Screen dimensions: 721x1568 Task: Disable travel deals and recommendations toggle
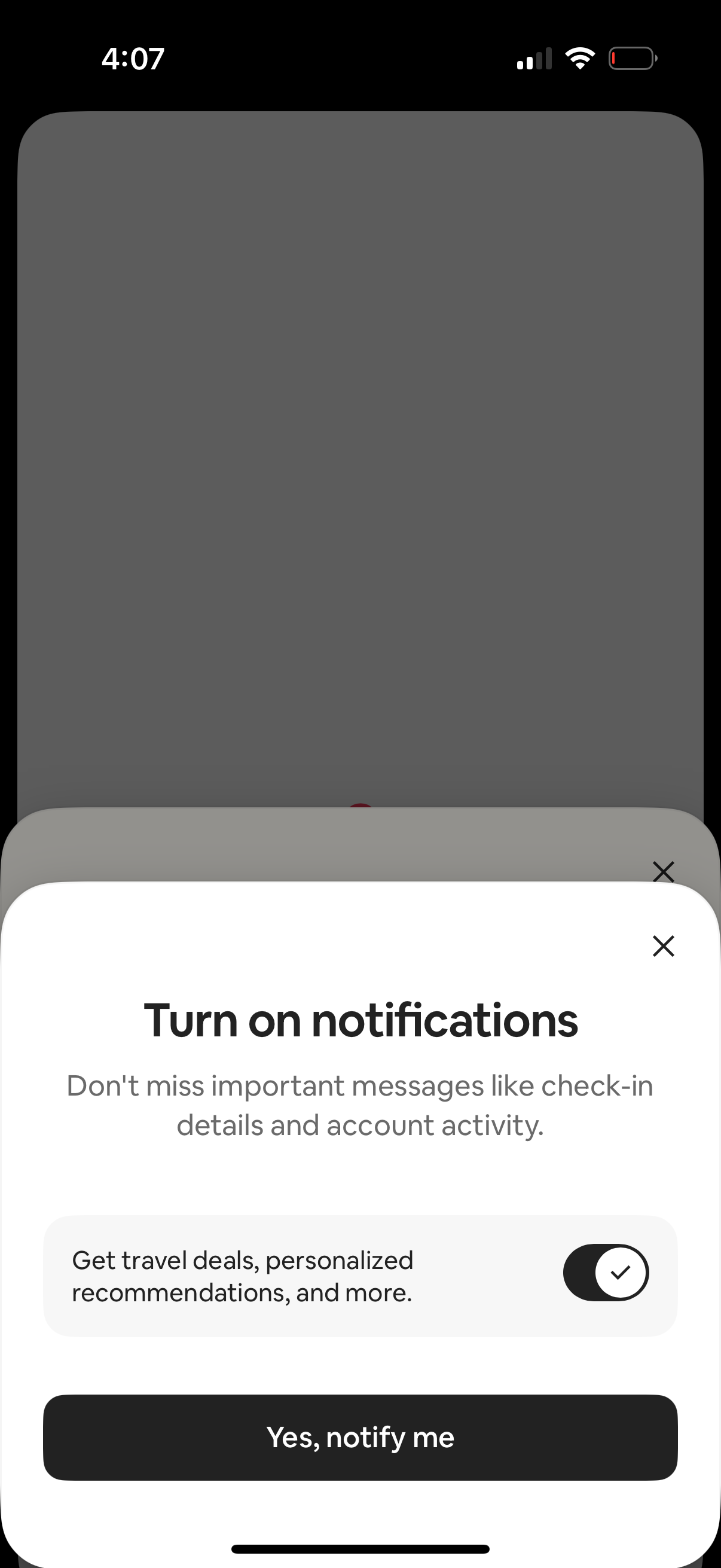click(606, 1272)
